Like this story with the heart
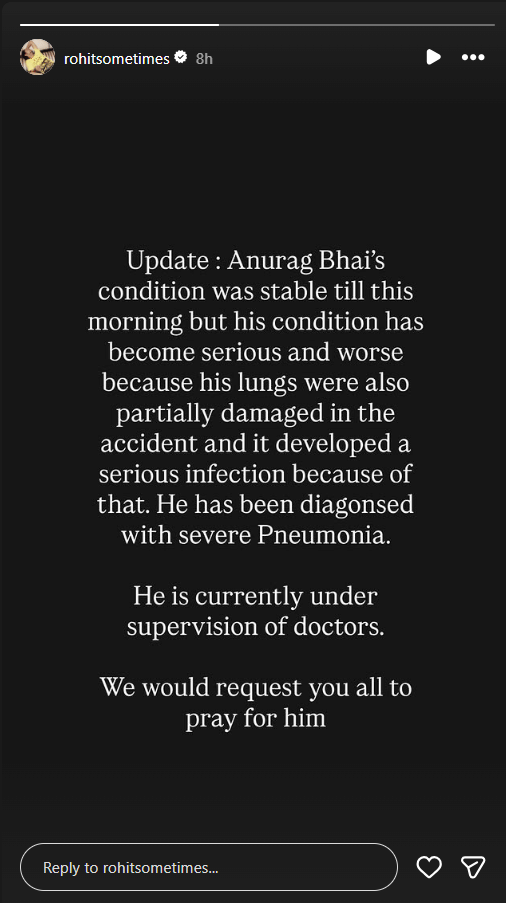 429,867
